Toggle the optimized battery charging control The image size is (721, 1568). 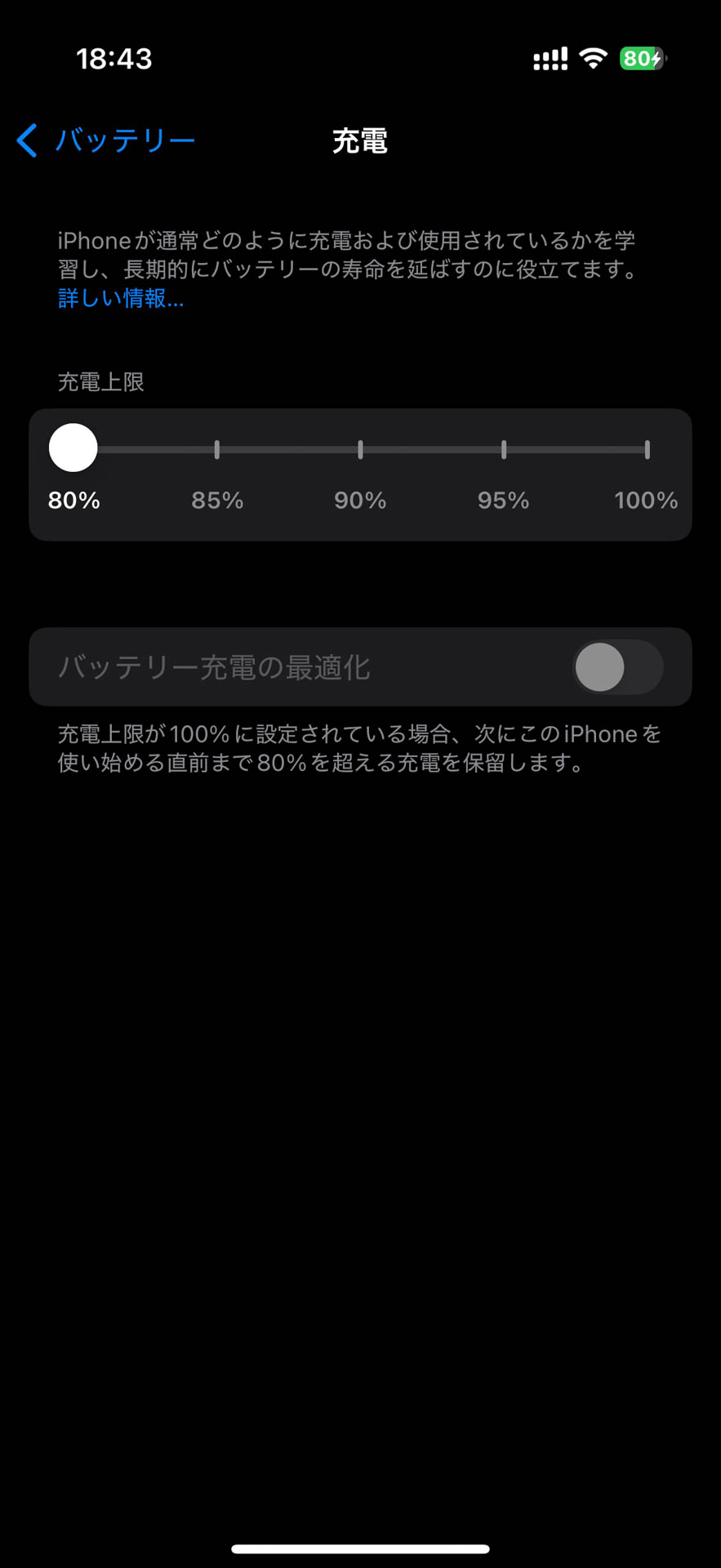click(617, 667)
